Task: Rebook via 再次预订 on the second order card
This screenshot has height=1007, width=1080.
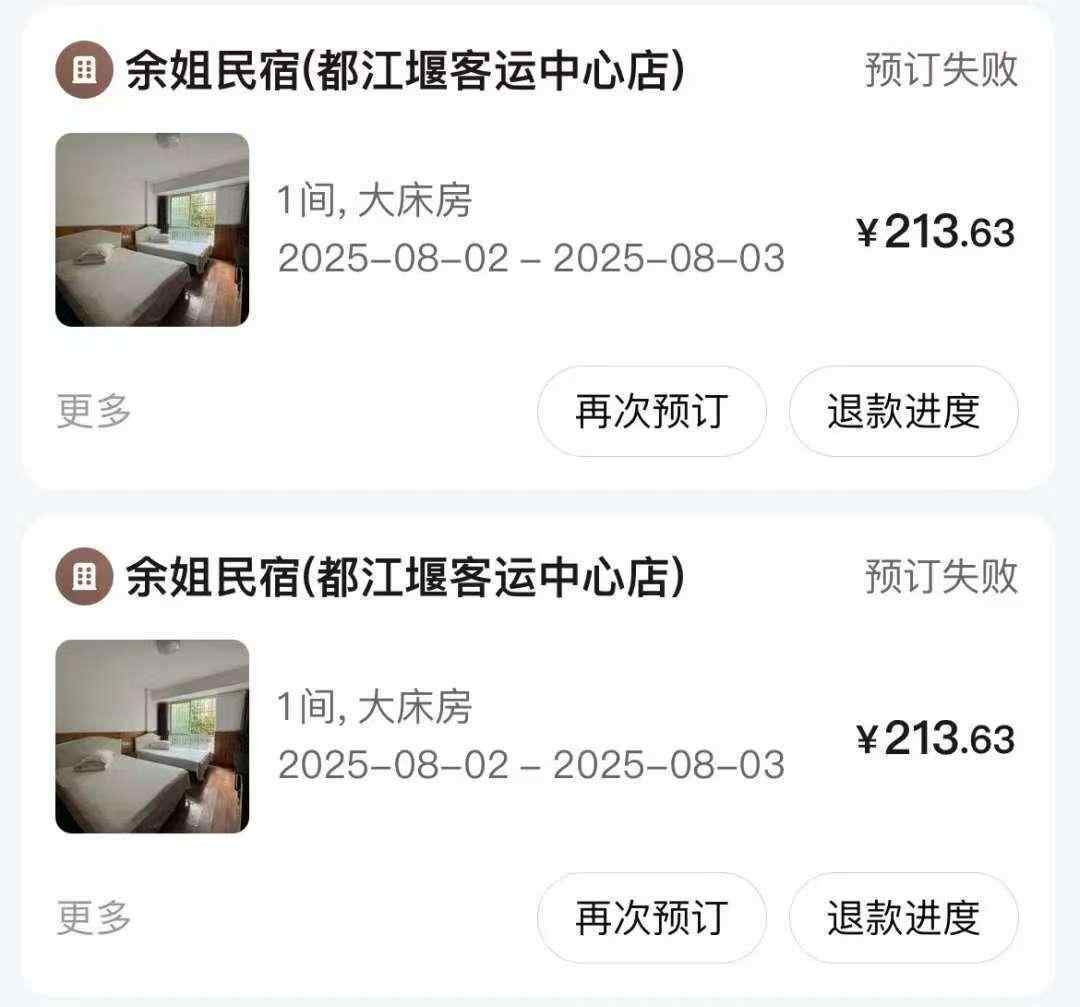Action: tap(651, 917)
